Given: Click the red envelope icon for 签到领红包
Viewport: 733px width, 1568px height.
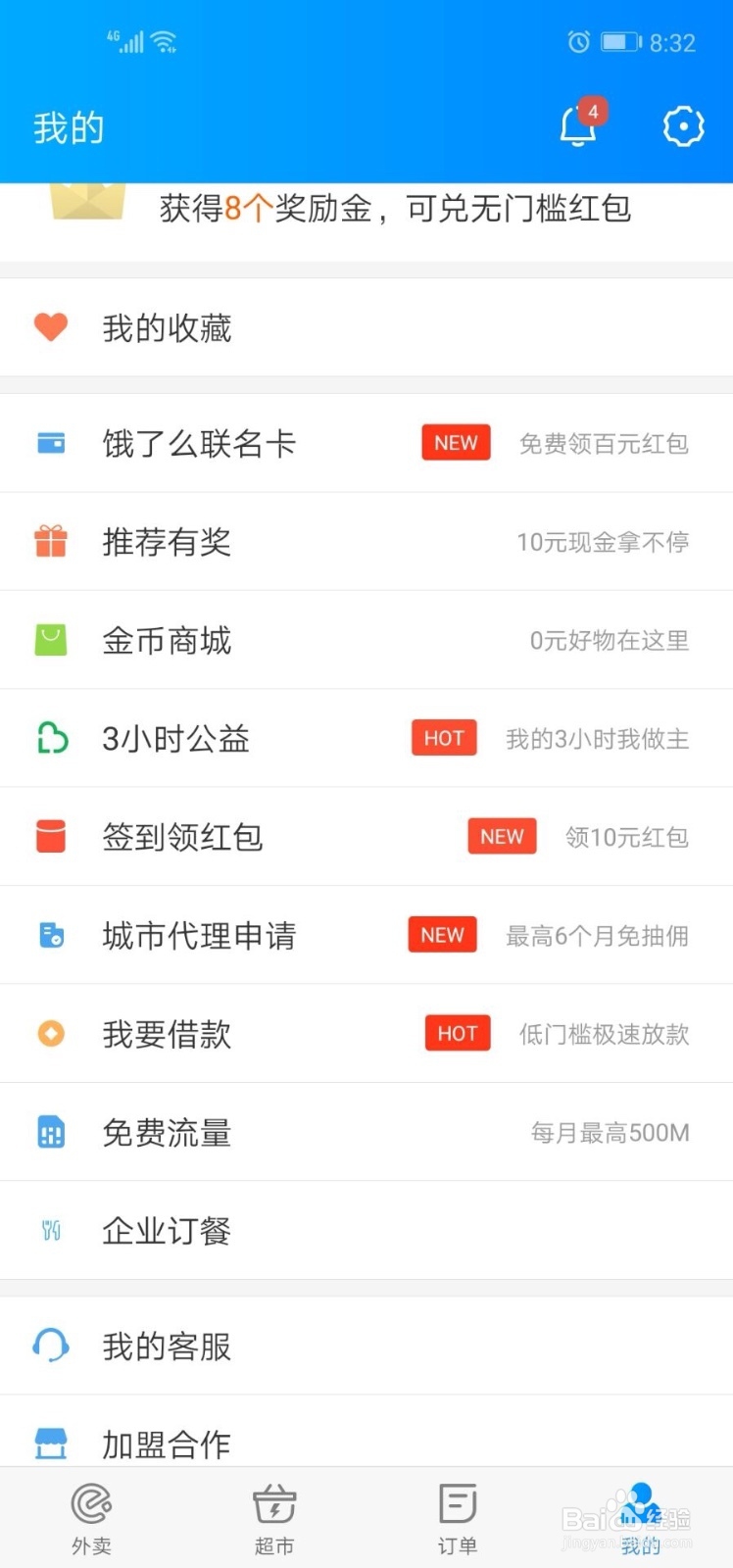Looking at the screenshot, I should point(50,836).
